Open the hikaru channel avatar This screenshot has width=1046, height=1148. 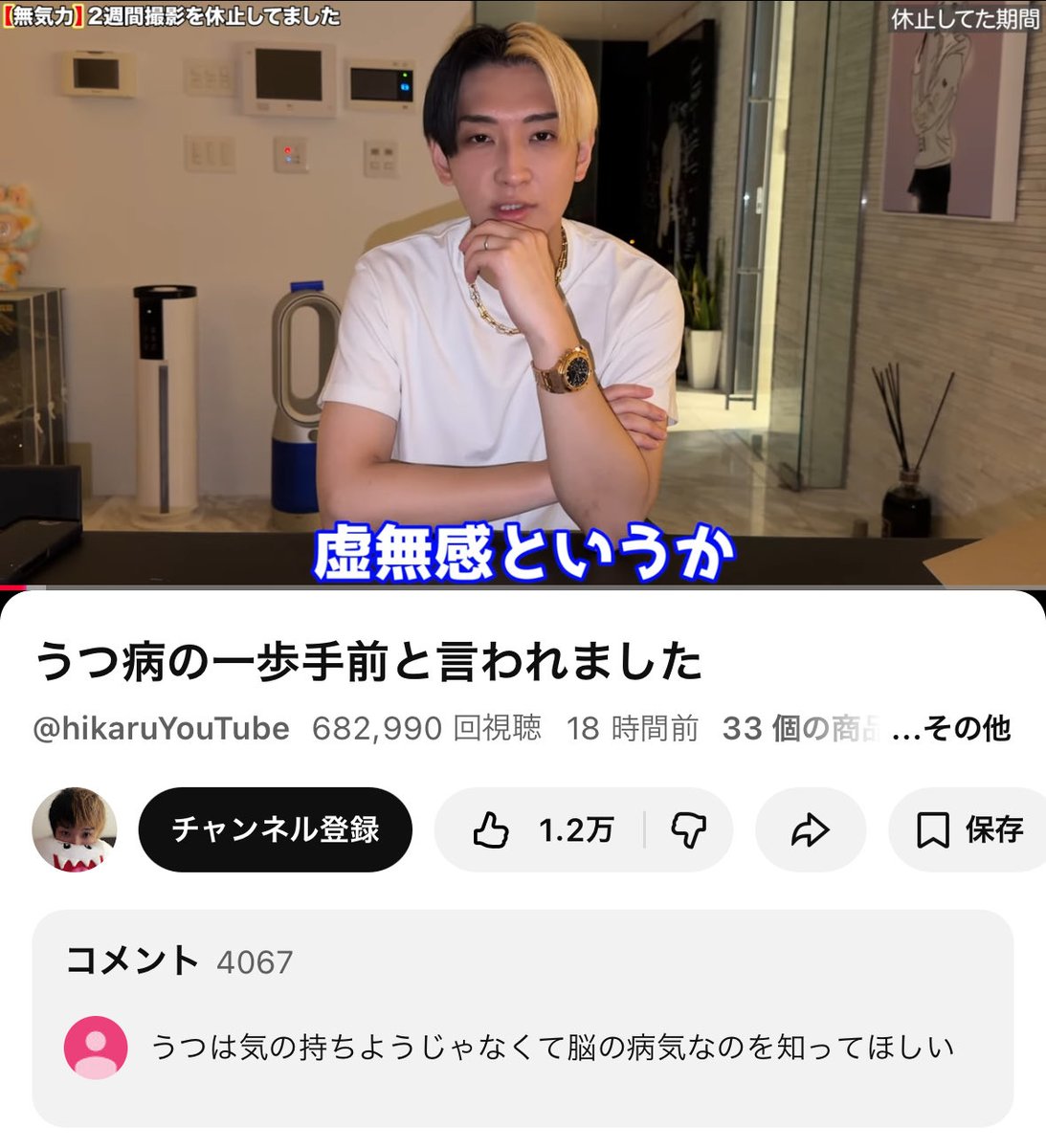pyautogui.click(x=75, y=829)
